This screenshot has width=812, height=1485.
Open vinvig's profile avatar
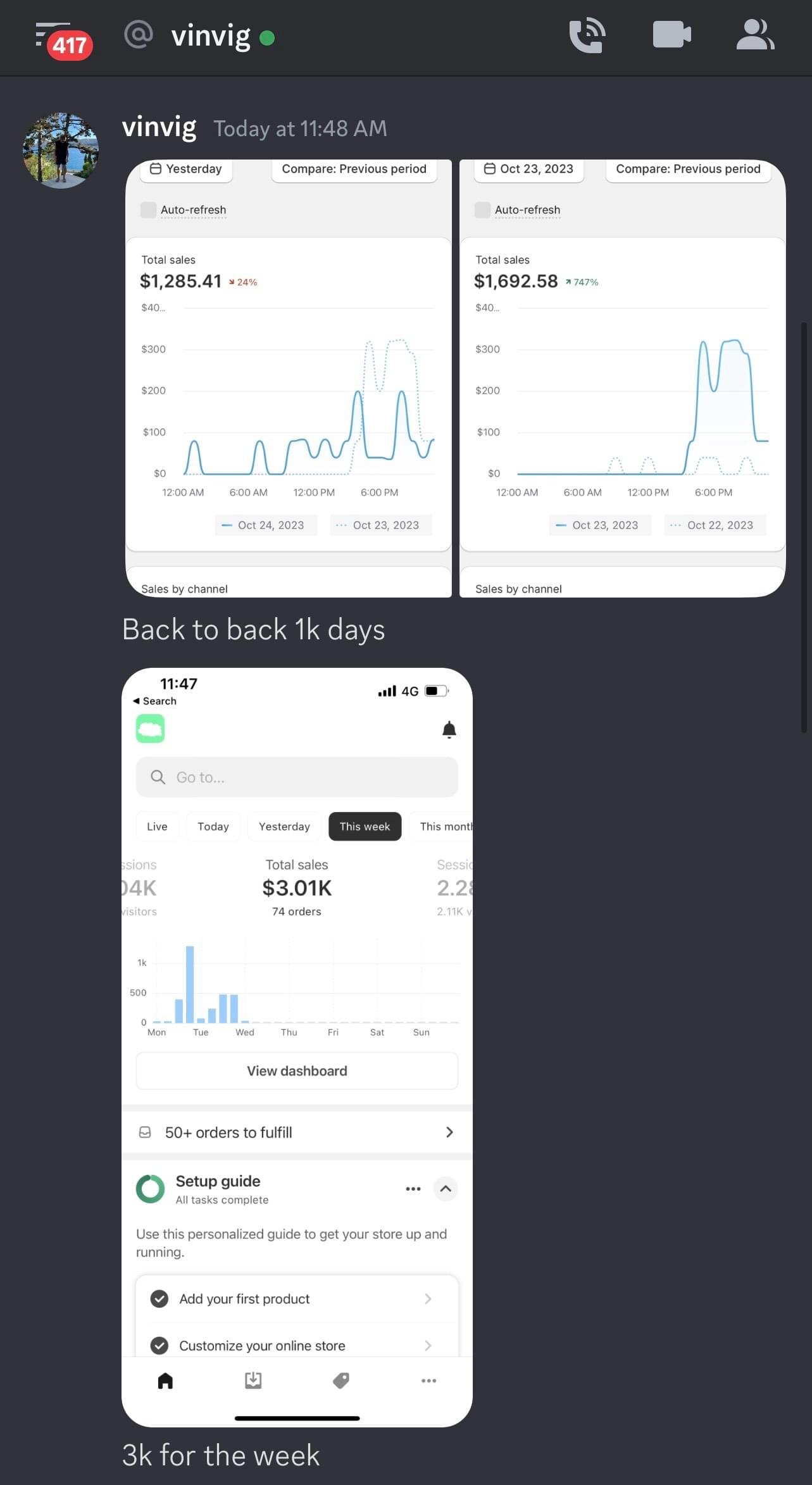click(x=61, y=151)
